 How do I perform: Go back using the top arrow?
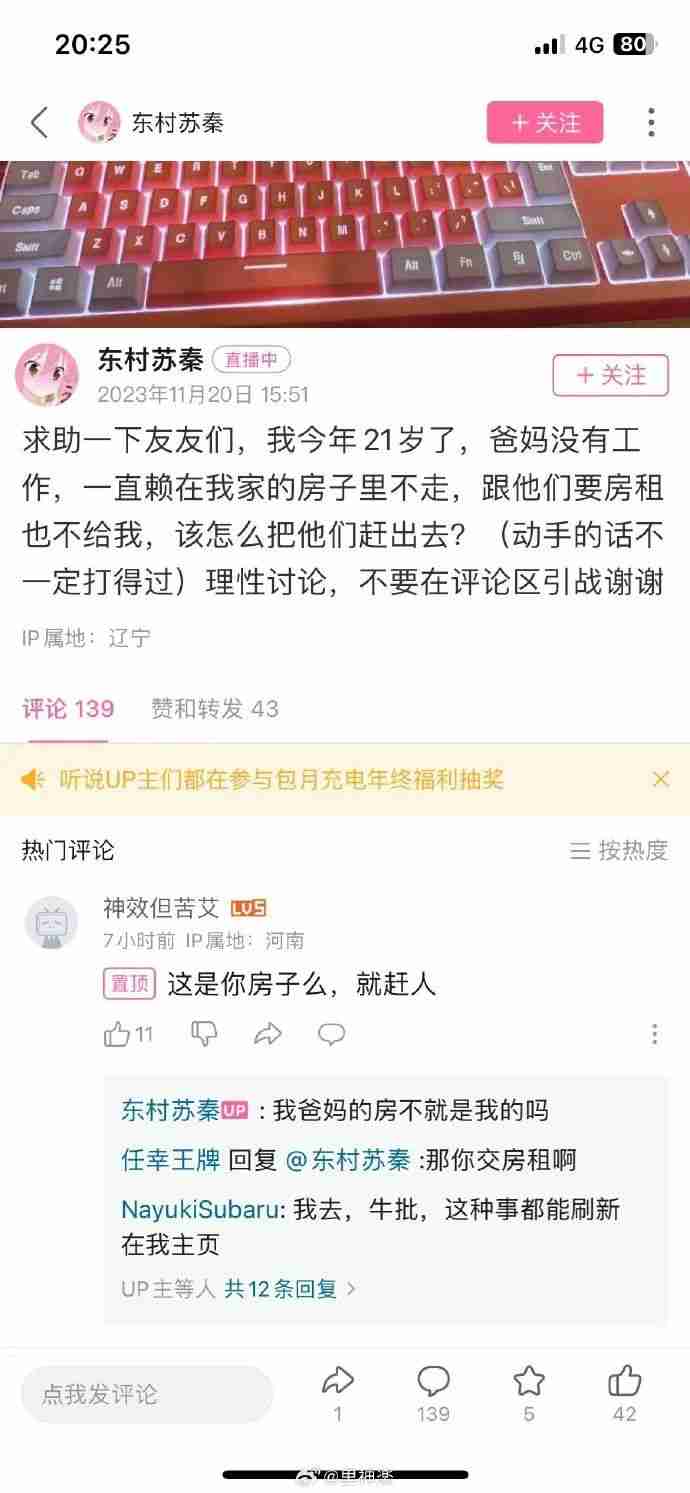coord(39,123)
